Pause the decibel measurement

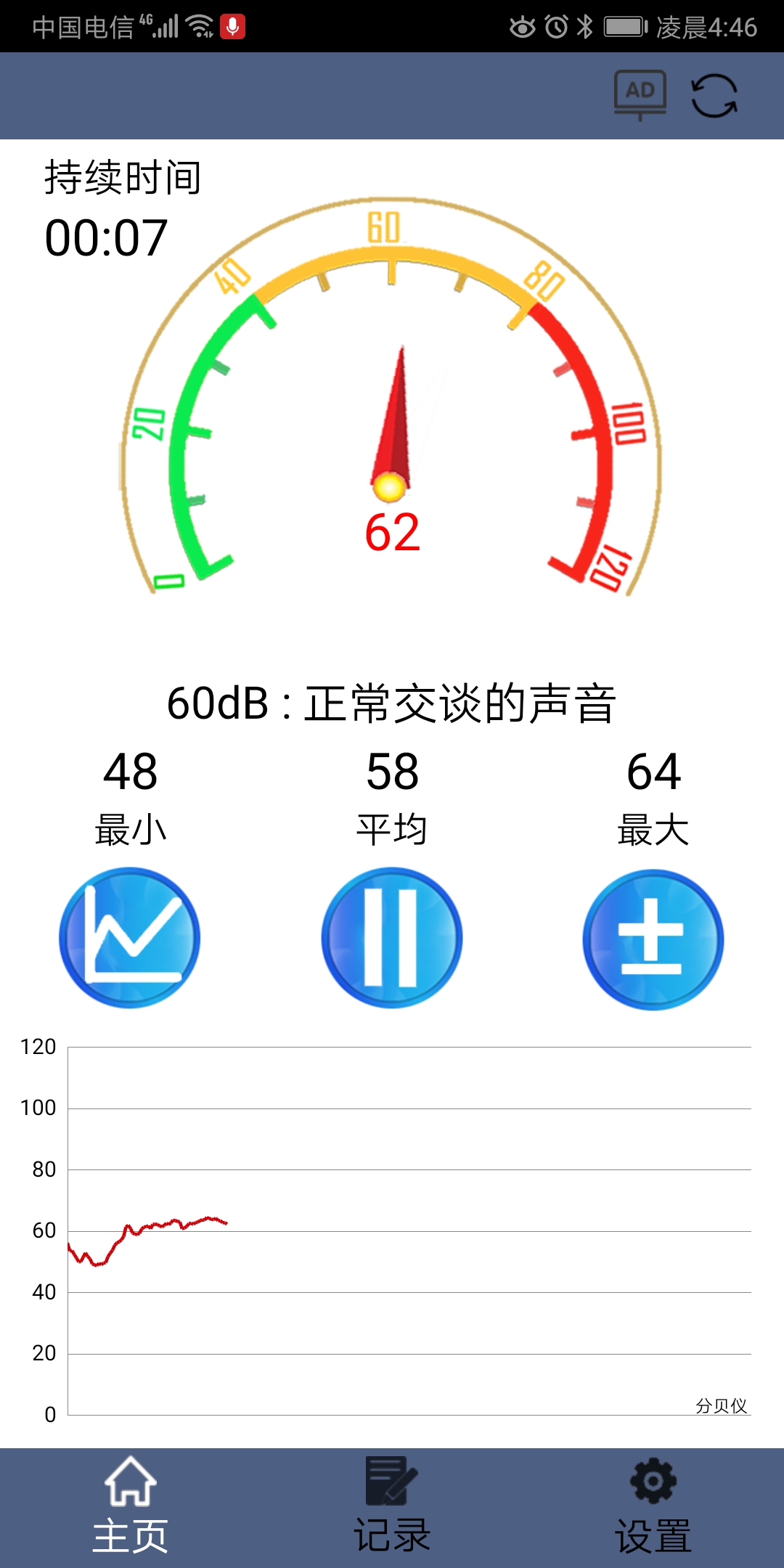click(x=392, y=937)
